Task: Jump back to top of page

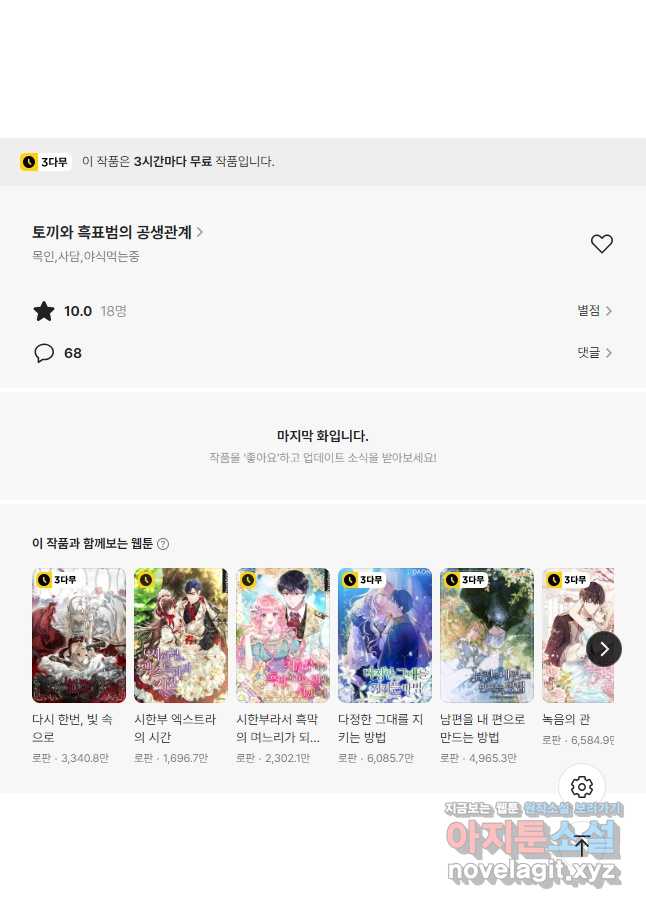Action: [x=582, y=846]
